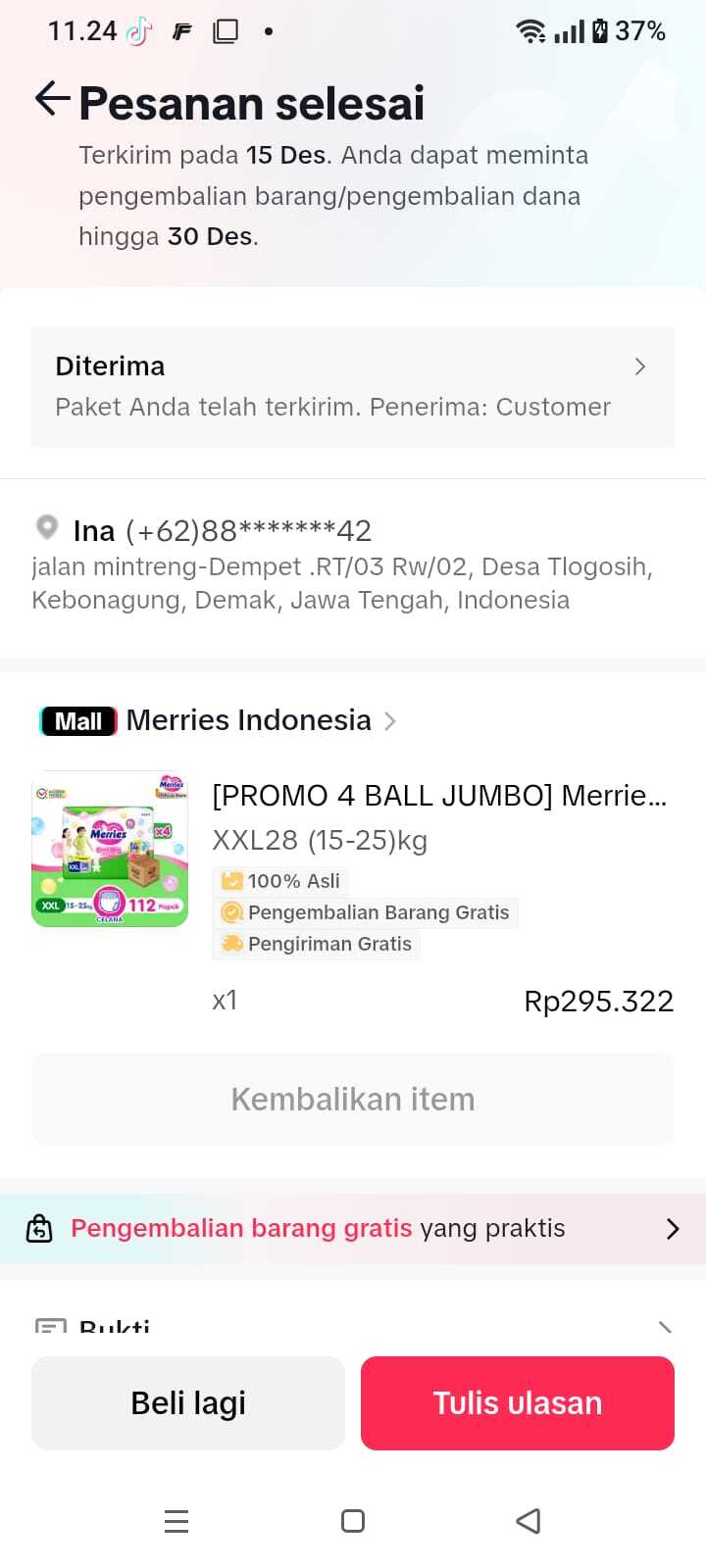Open the Pengembalian barang gratis banner

click(353, 1229)
